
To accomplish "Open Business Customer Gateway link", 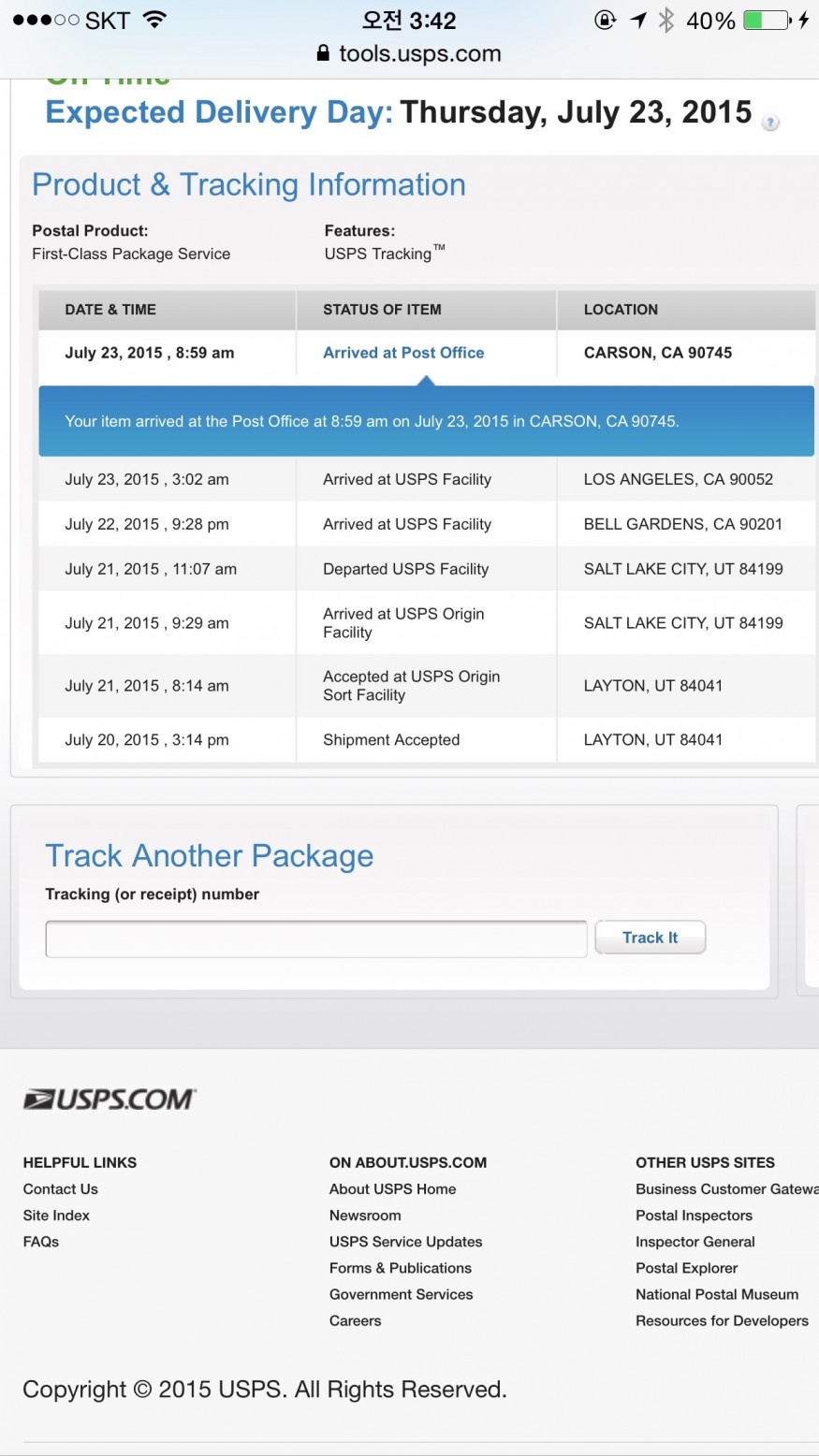I will (725, 1189).
